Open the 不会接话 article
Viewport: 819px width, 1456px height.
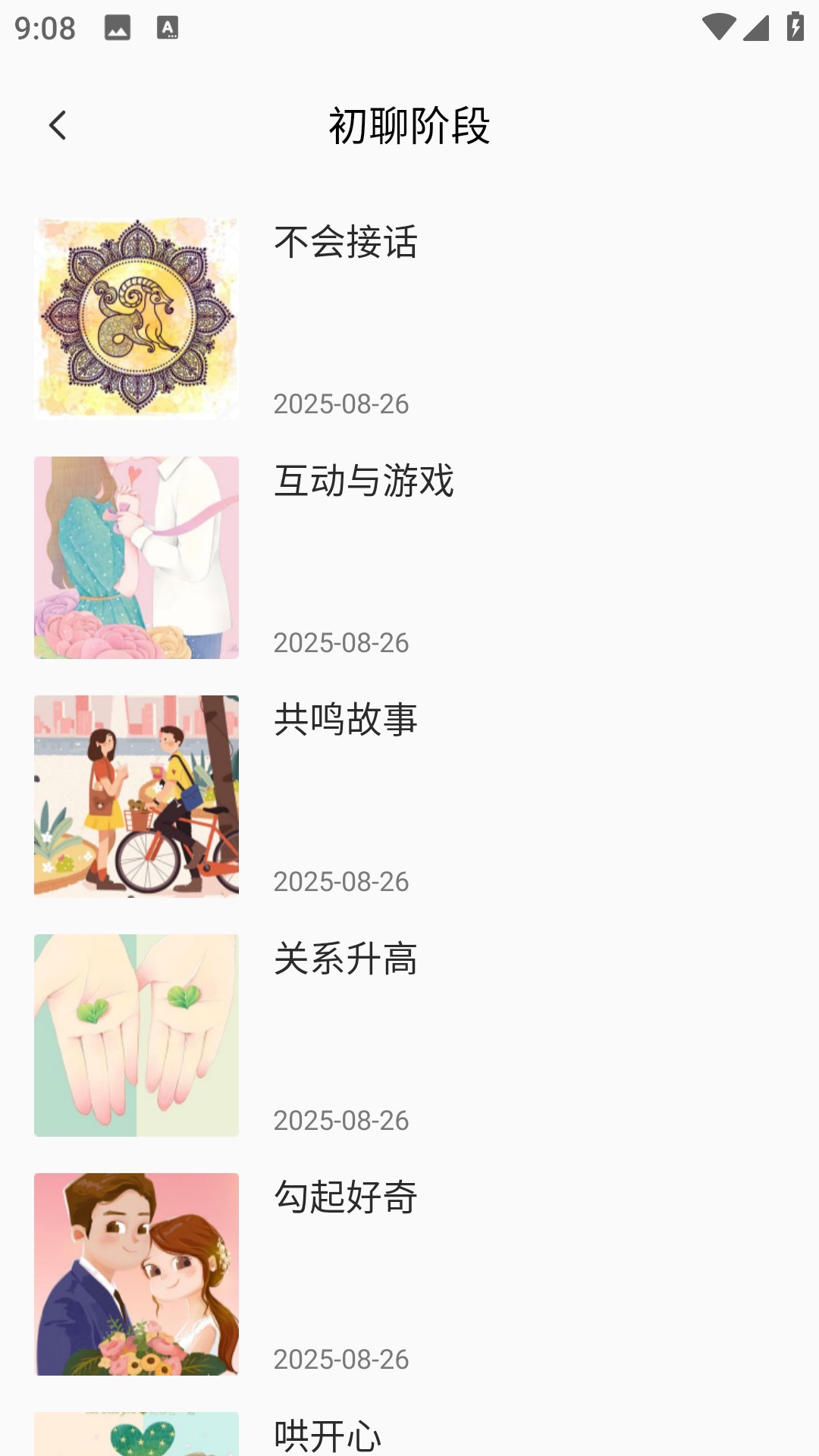click(347, 243)
